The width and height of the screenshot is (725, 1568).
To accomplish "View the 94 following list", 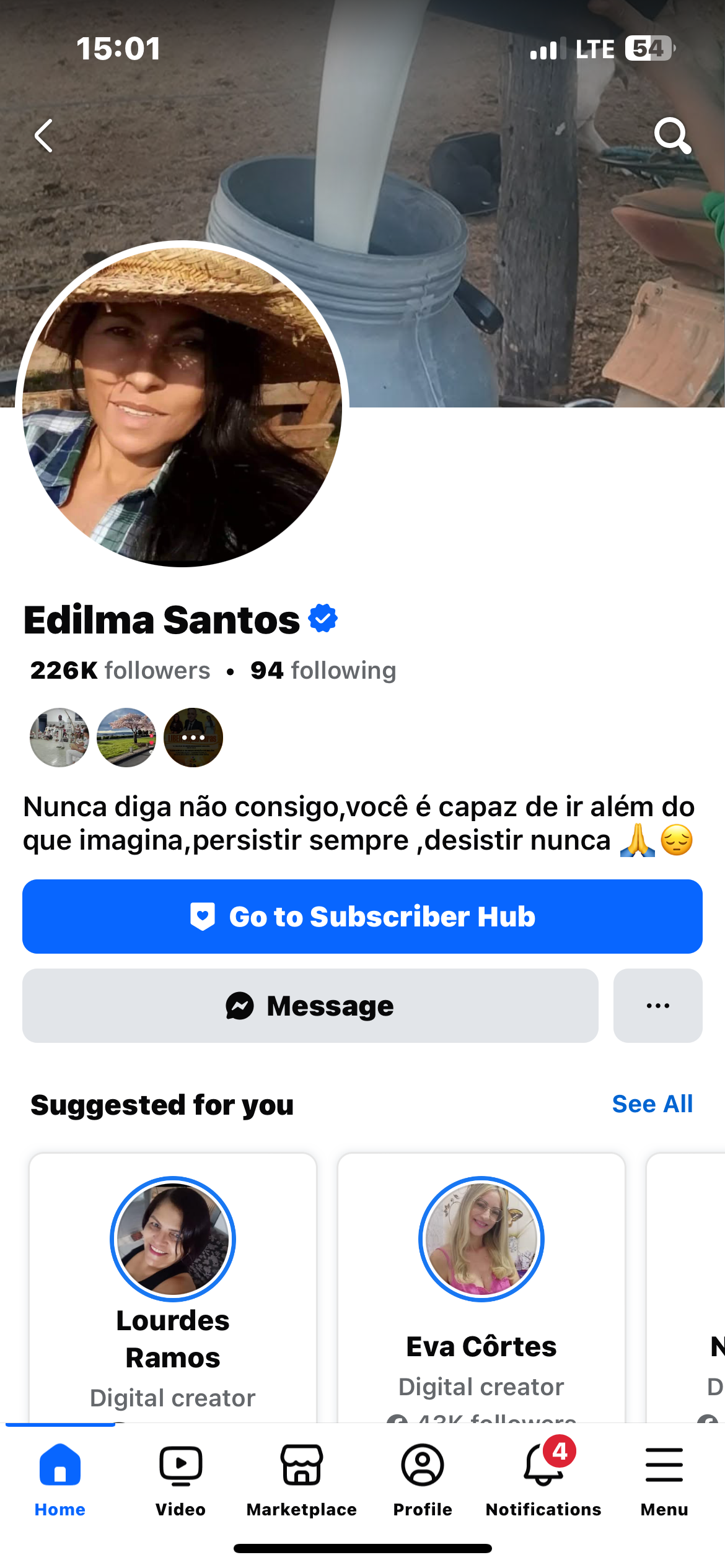I will (x=323, y=671).
